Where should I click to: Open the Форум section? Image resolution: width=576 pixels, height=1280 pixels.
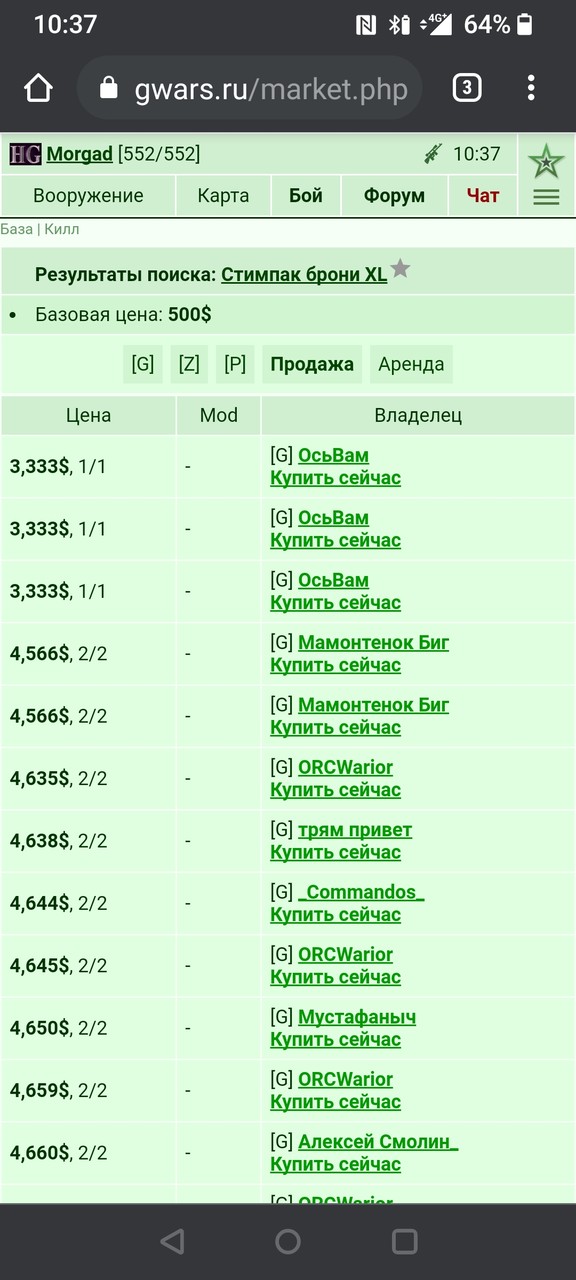coord(394,196)
